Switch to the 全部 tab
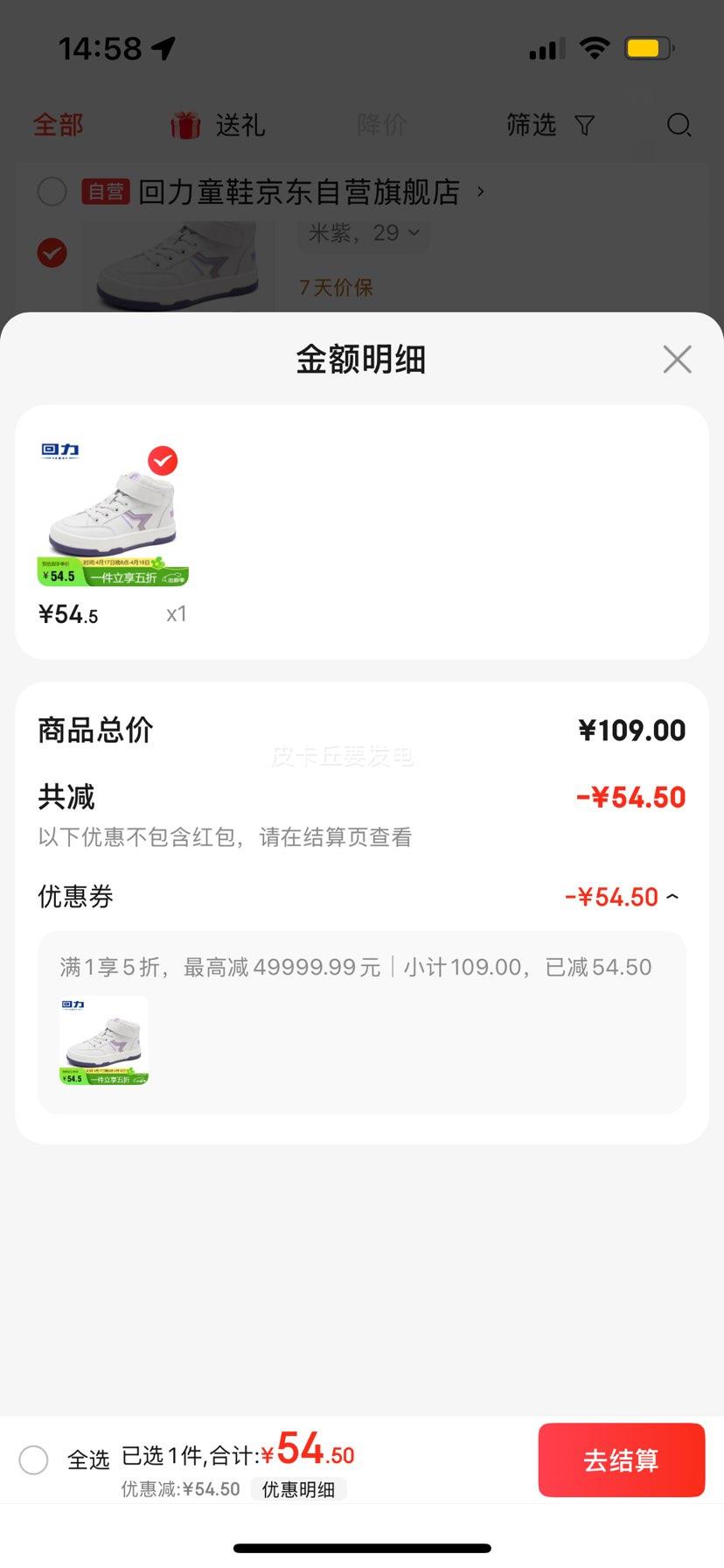This screenshot has height=1568, width=724. (x=57, y=125)
